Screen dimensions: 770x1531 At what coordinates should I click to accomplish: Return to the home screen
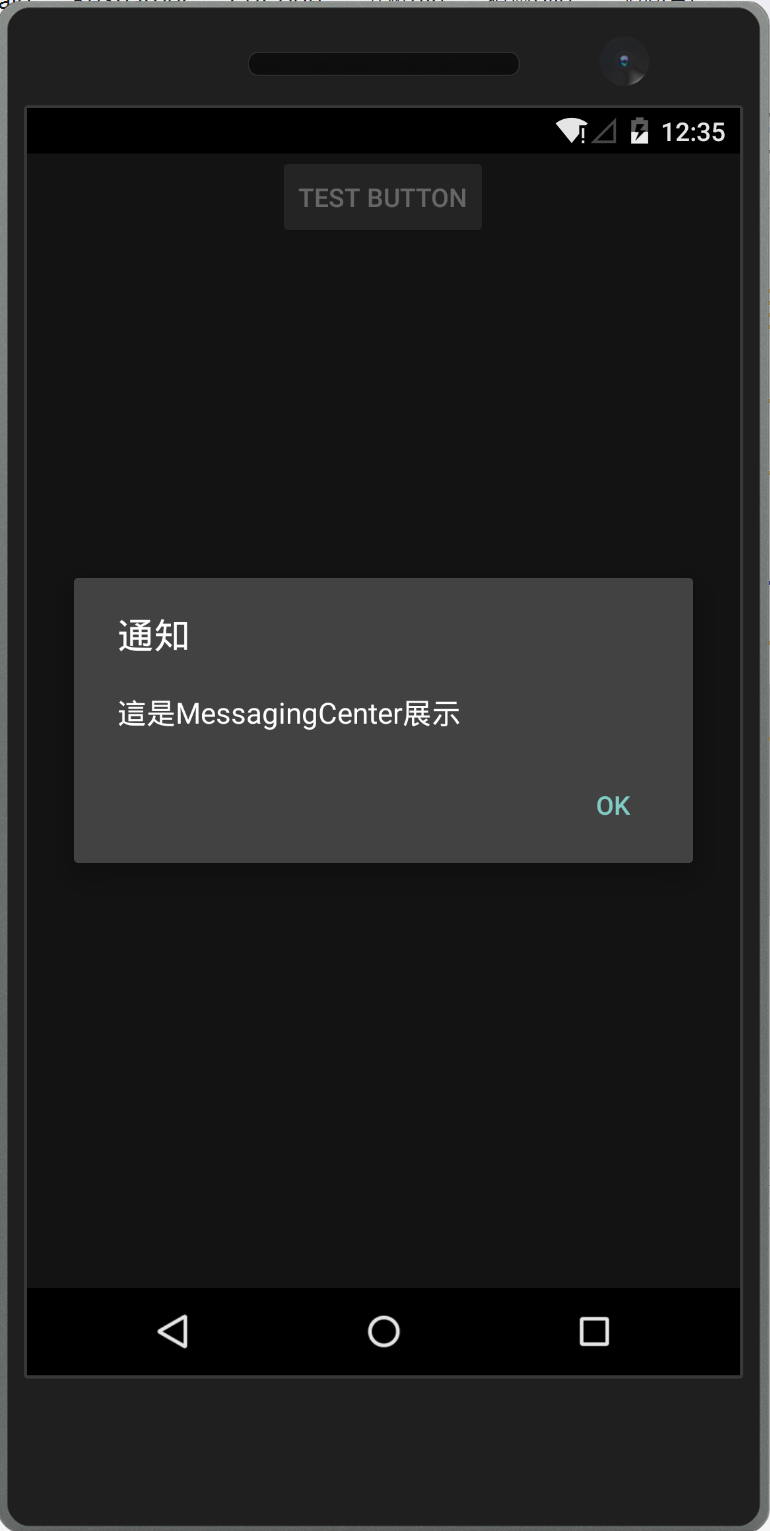384,1331
